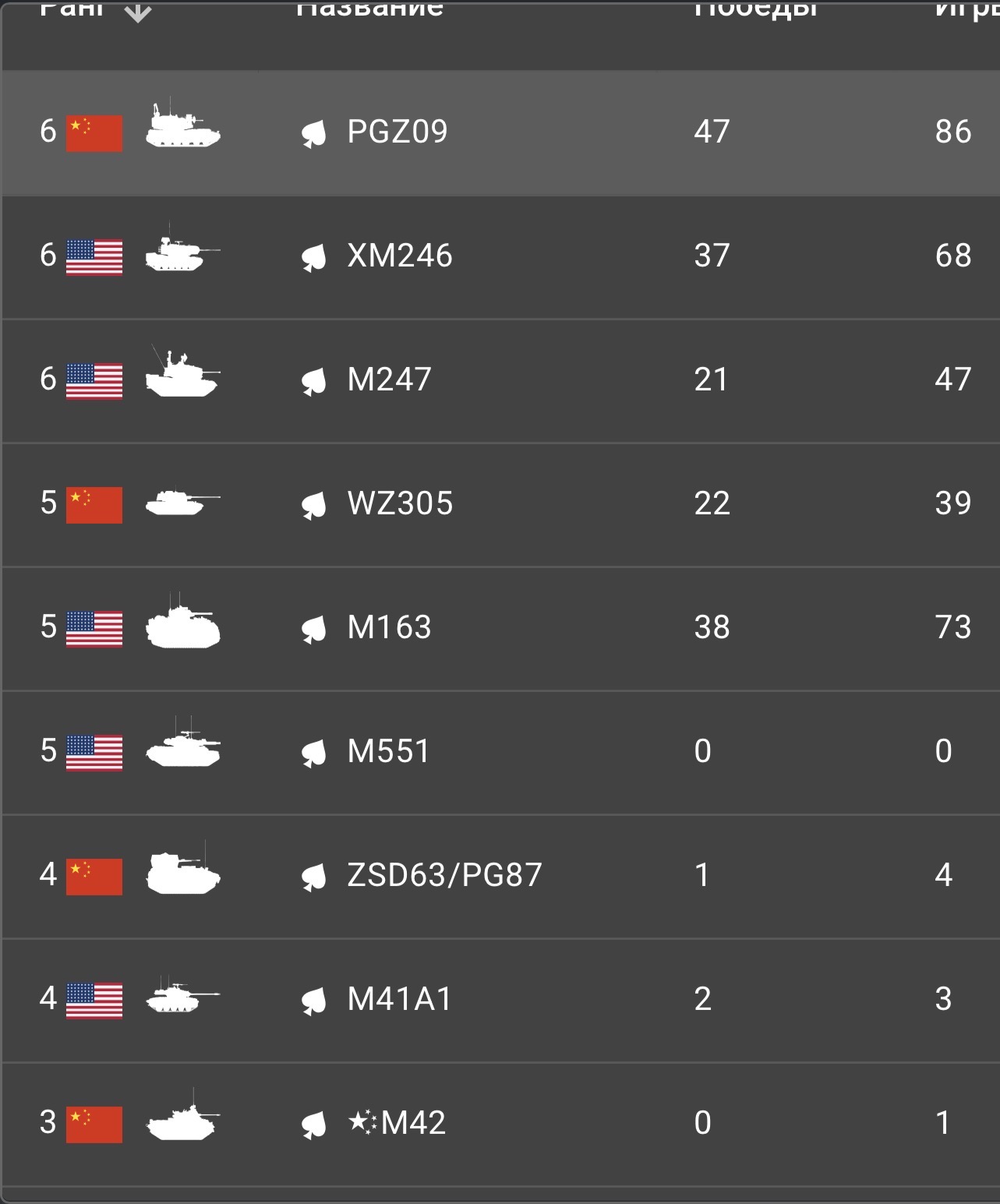Open the PGZ09 vehicle row

pos(398,132)
